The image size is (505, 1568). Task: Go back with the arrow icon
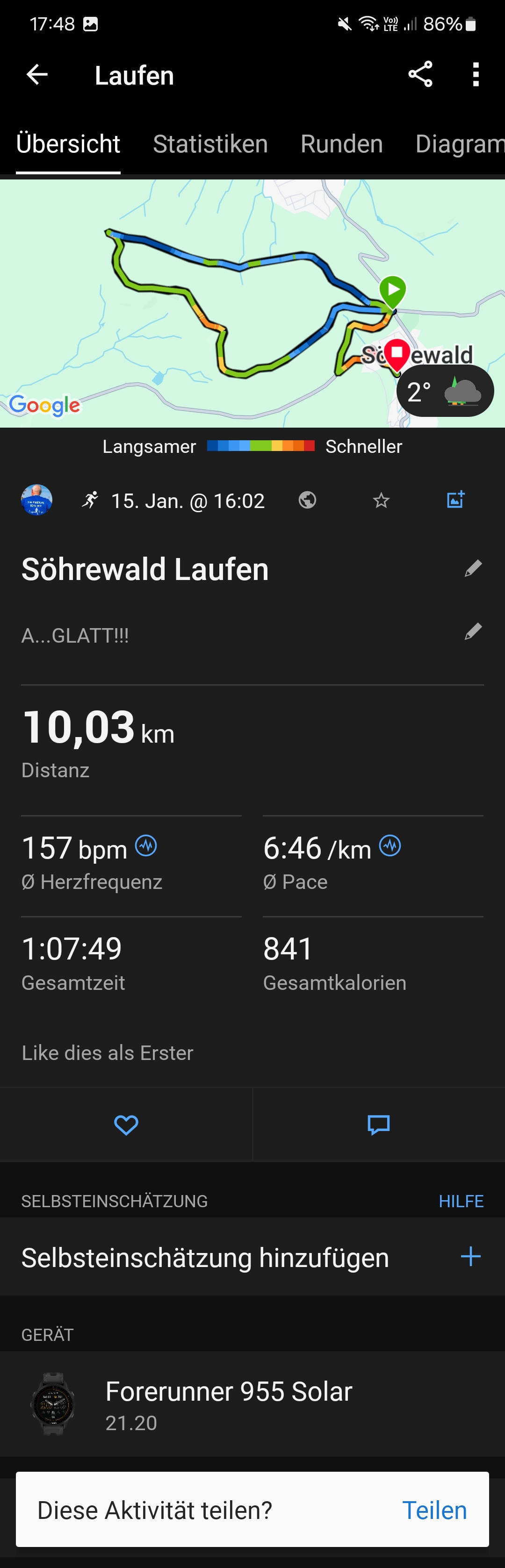coord(37,75)
